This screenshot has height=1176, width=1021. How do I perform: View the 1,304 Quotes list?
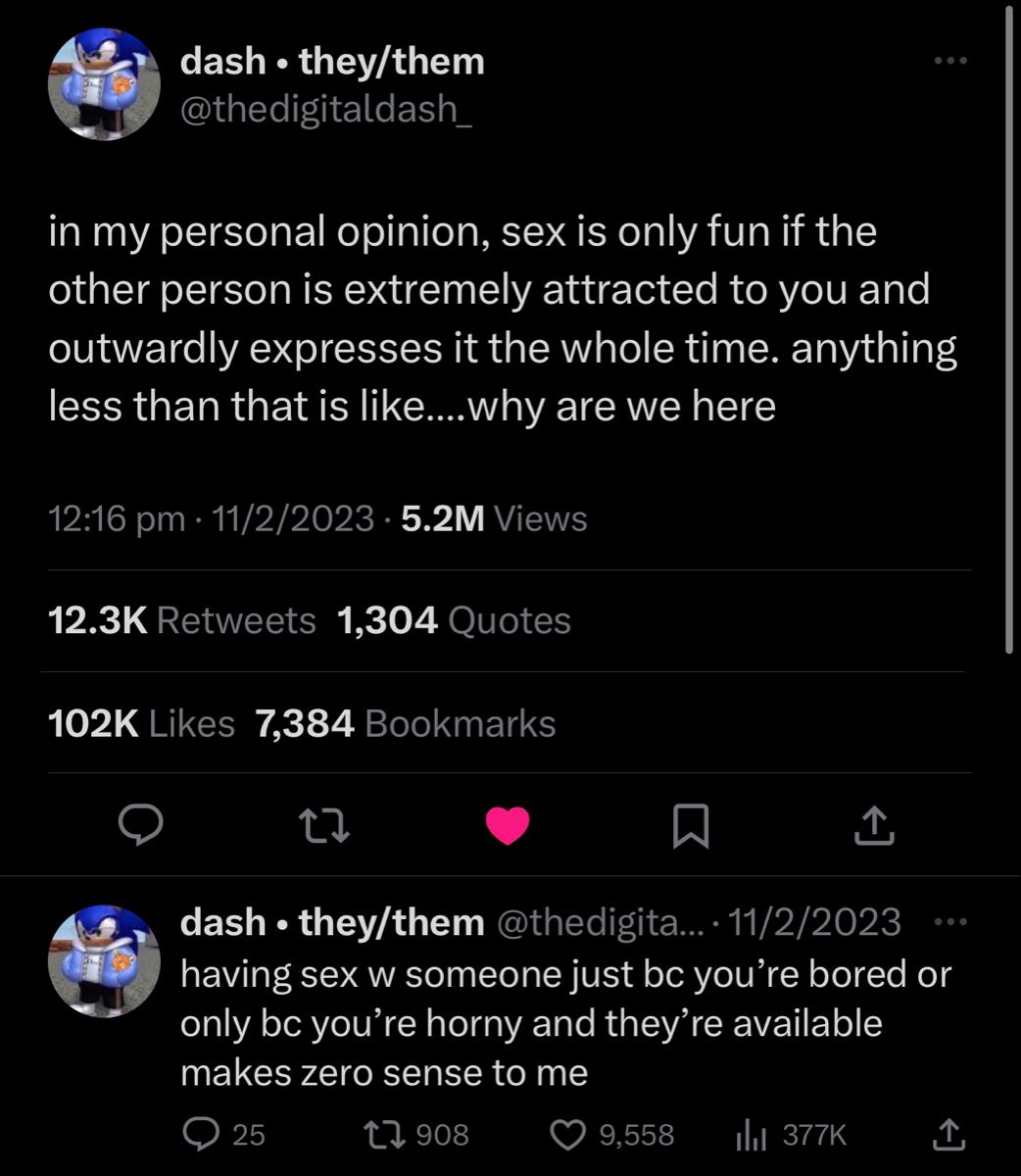click(x=453, y=620)
